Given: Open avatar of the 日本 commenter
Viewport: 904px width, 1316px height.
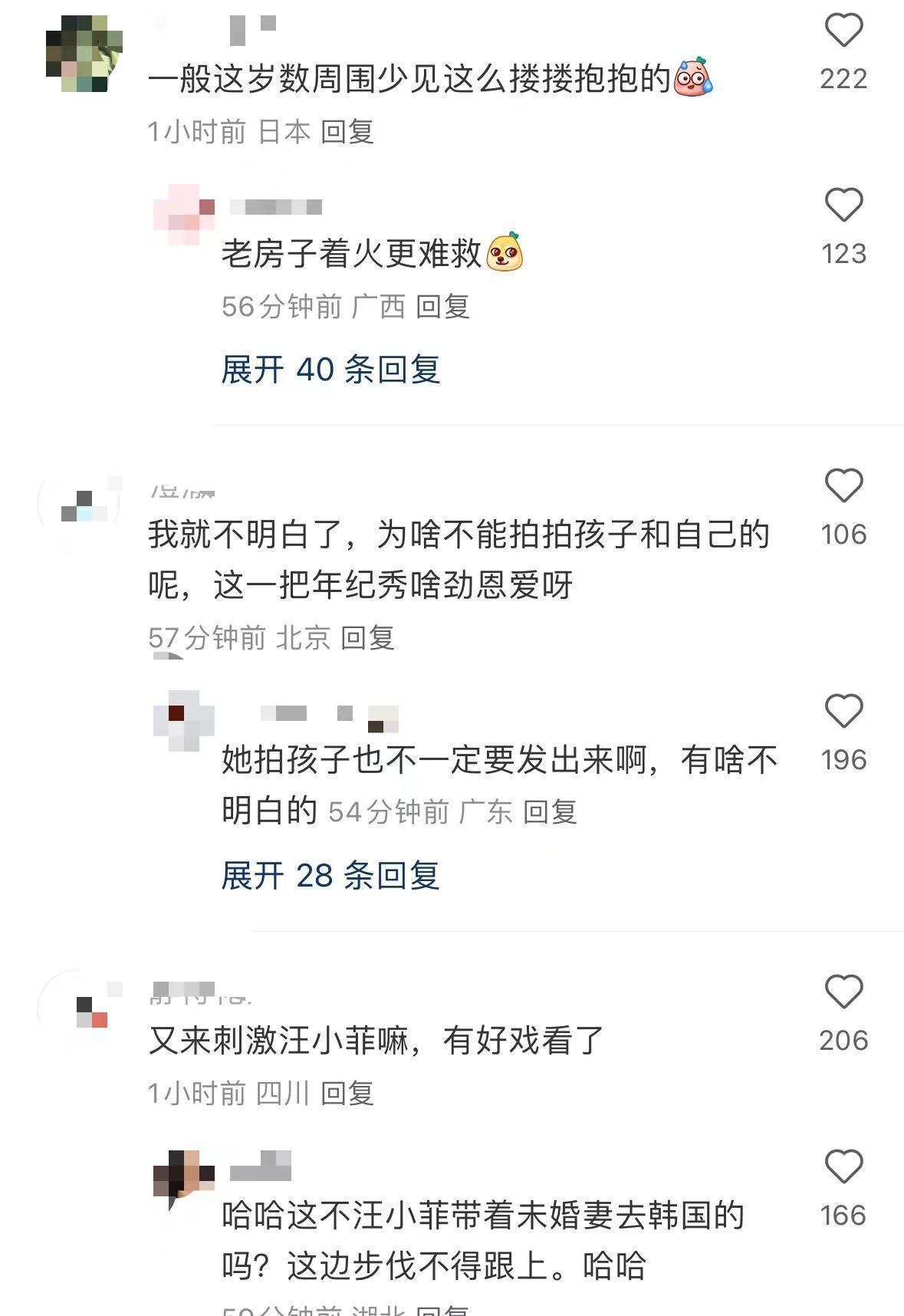Looking at the screenshot, I should click(x=84, y=52).
